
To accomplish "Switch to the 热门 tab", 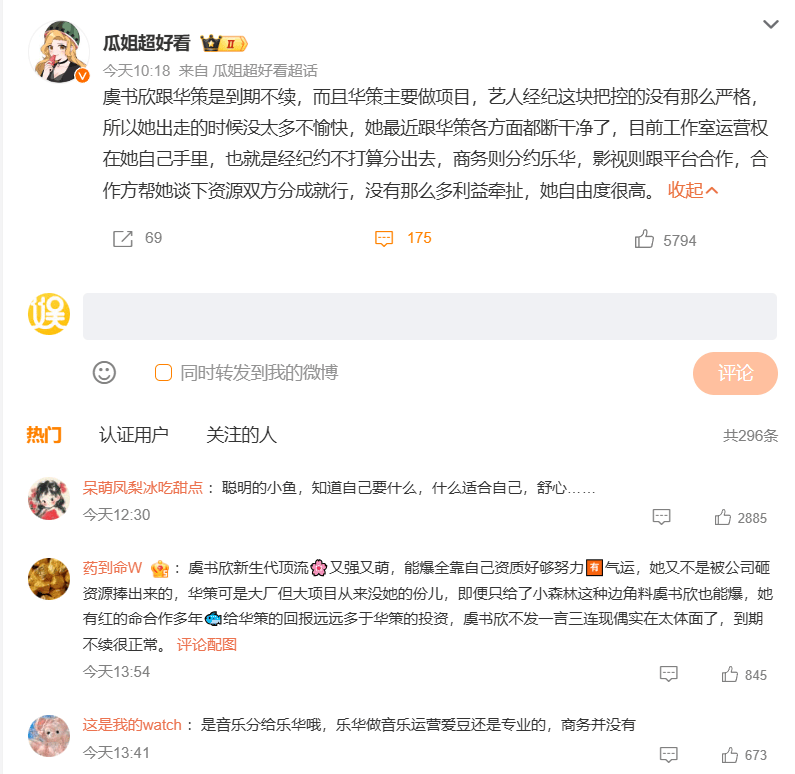I will [44, 435].
